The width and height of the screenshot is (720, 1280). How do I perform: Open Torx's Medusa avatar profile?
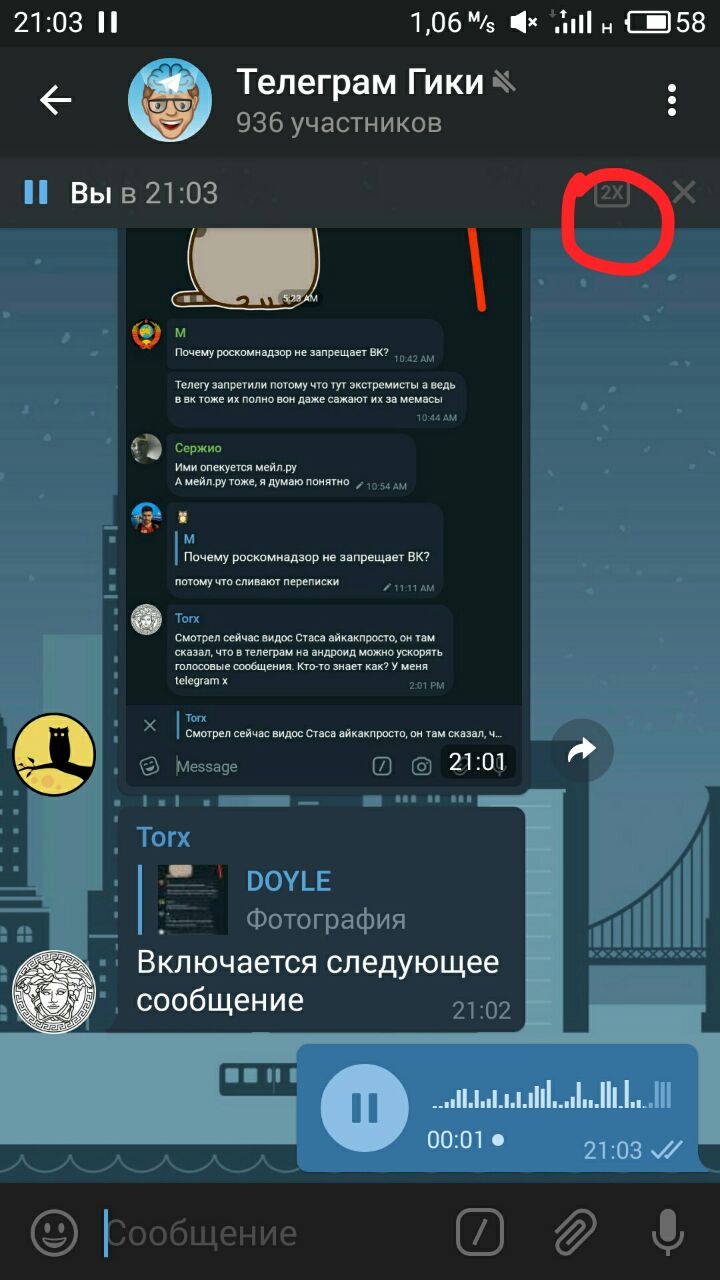click(54, 990)
